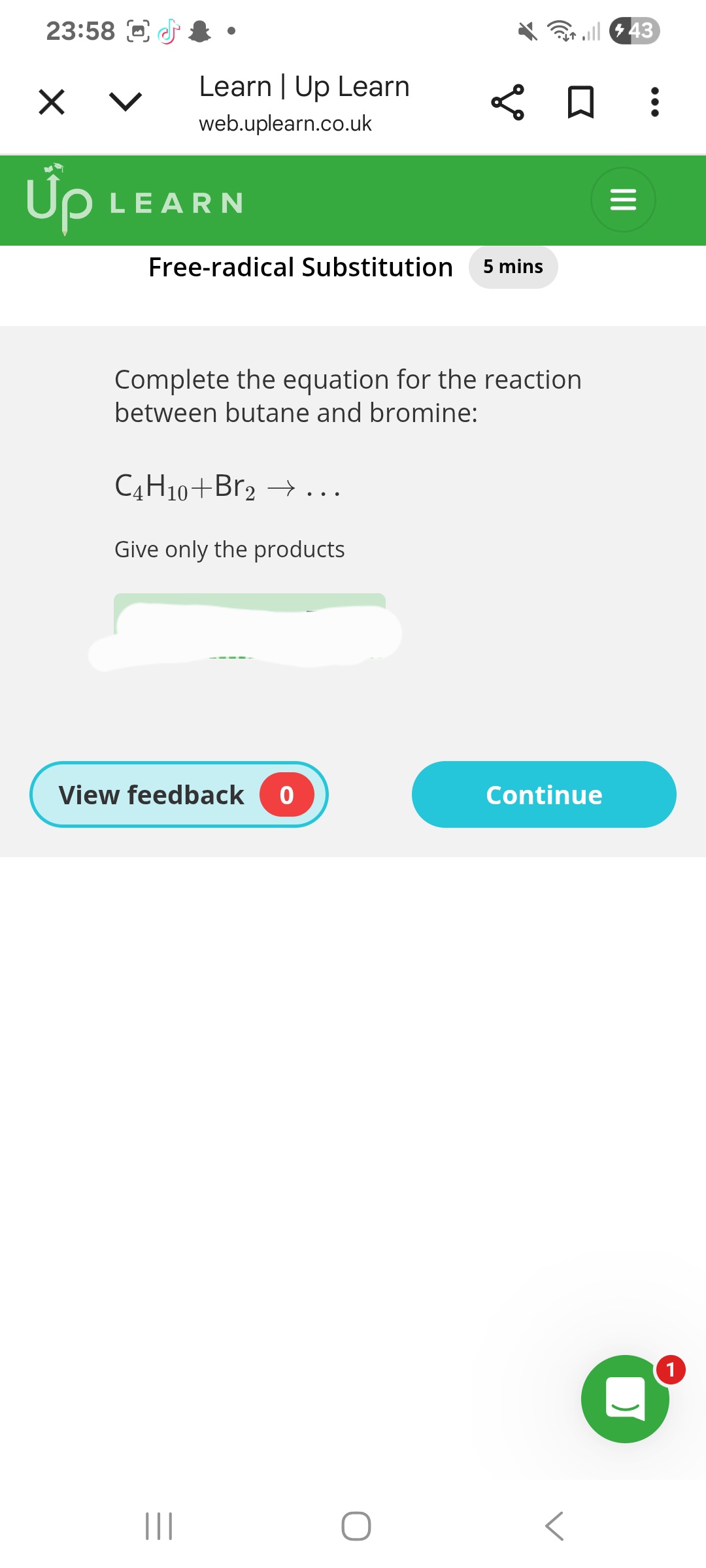Open the support chat bubble
Viewport: 706px width, 1568px height.
pyautogui.click(x=625, y=1399)
